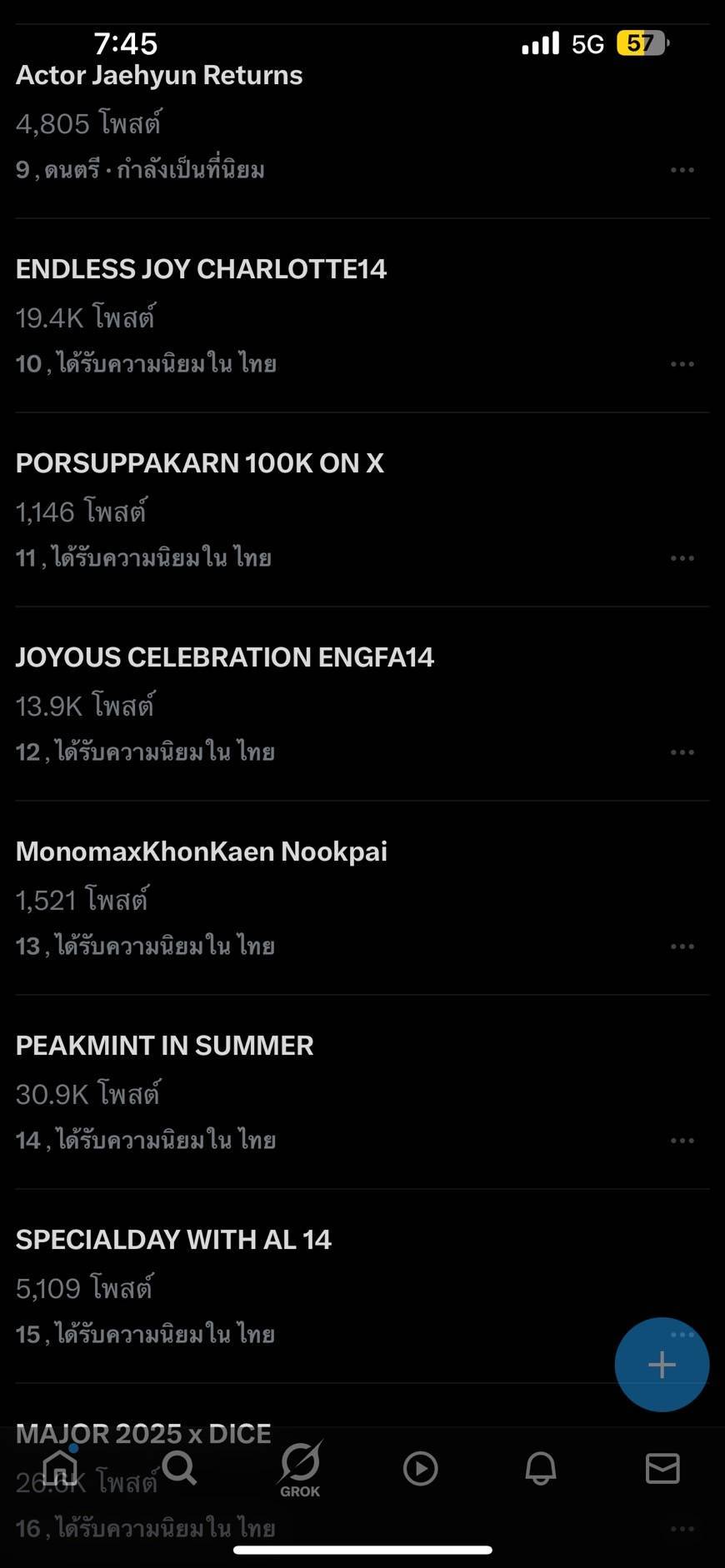The height and width of the screenshot is (1568, 725).
Task: Compose a new post with the plus button
Action: click(x=662, y=1365)
